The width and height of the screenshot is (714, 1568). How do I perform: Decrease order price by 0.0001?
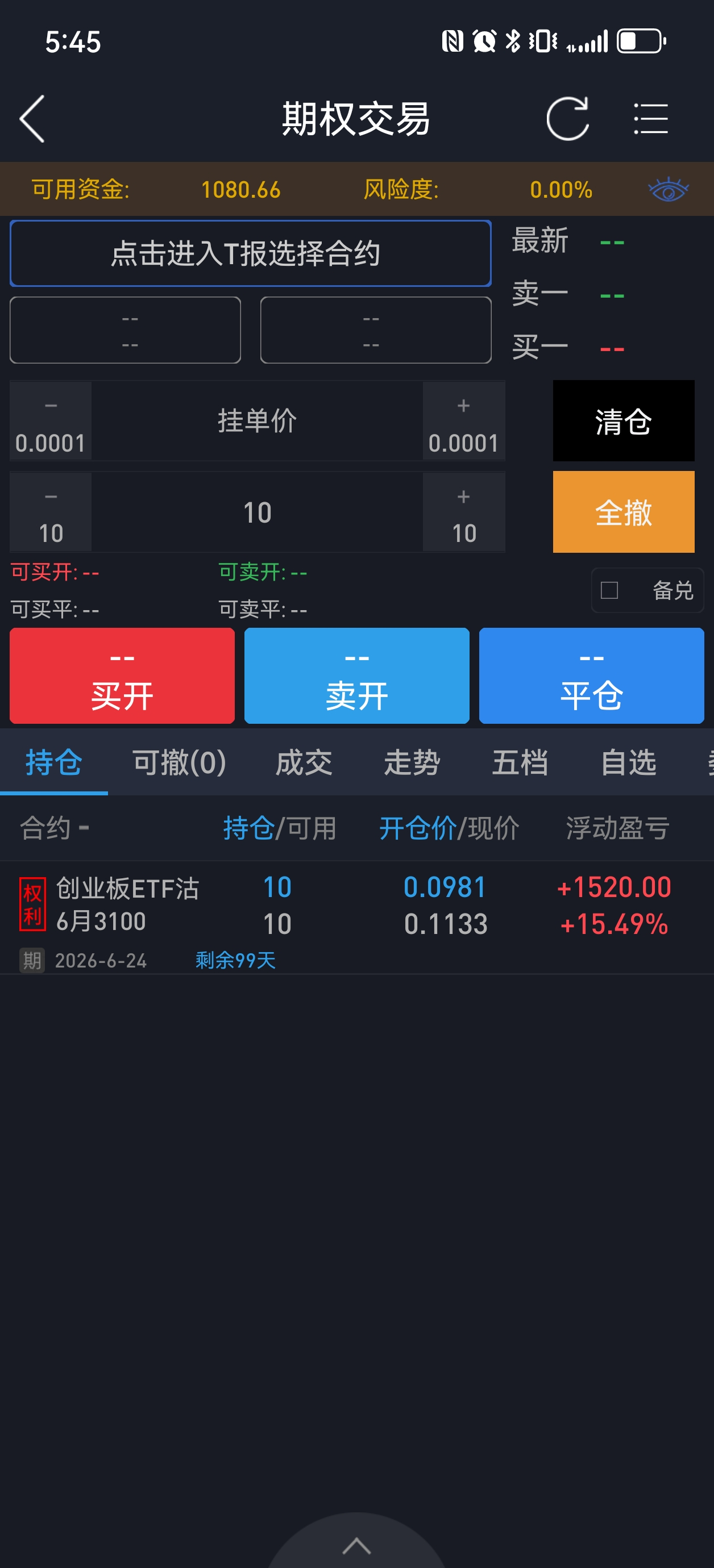pos(51,421)
